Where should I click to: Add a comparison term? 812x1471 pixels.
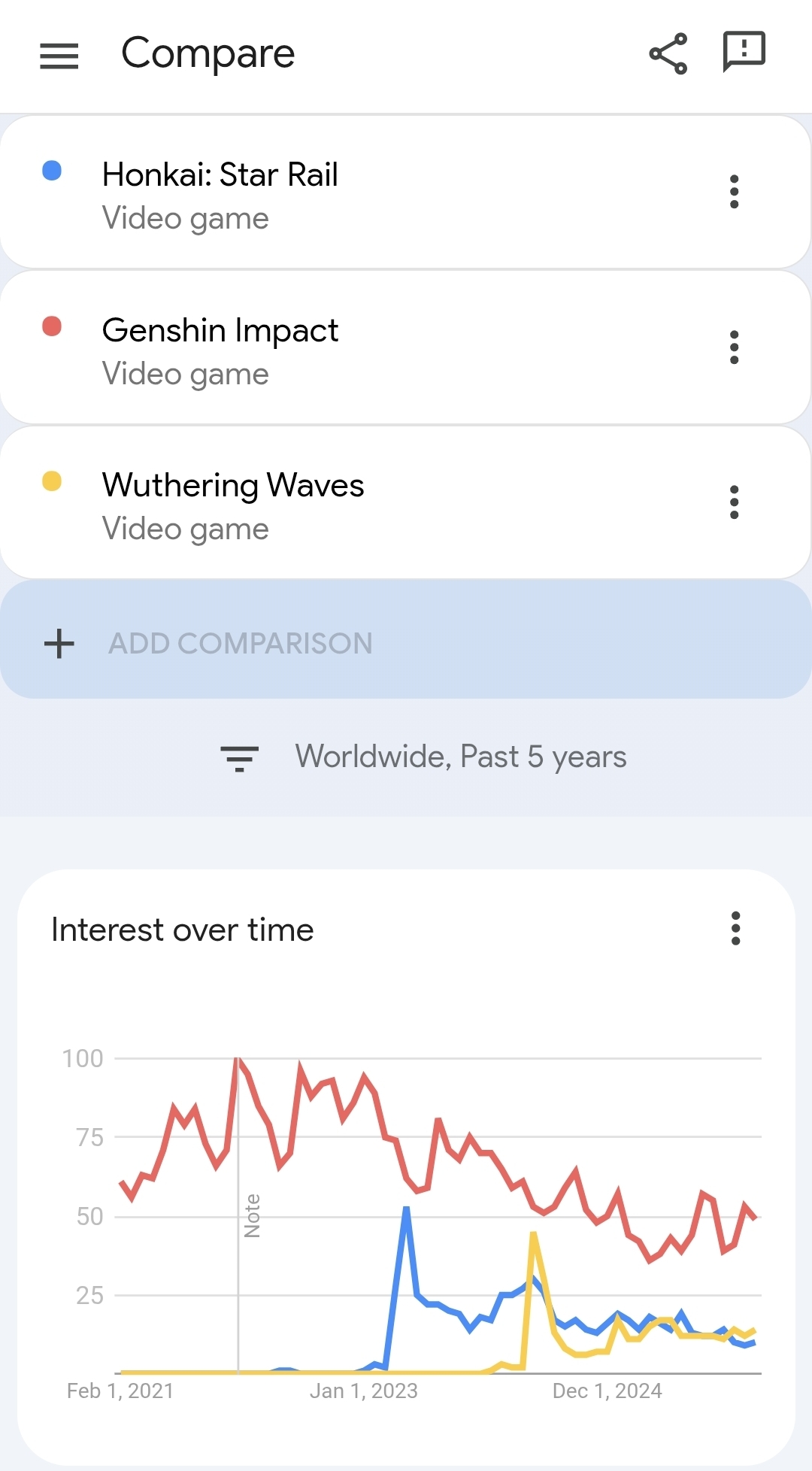241,644
